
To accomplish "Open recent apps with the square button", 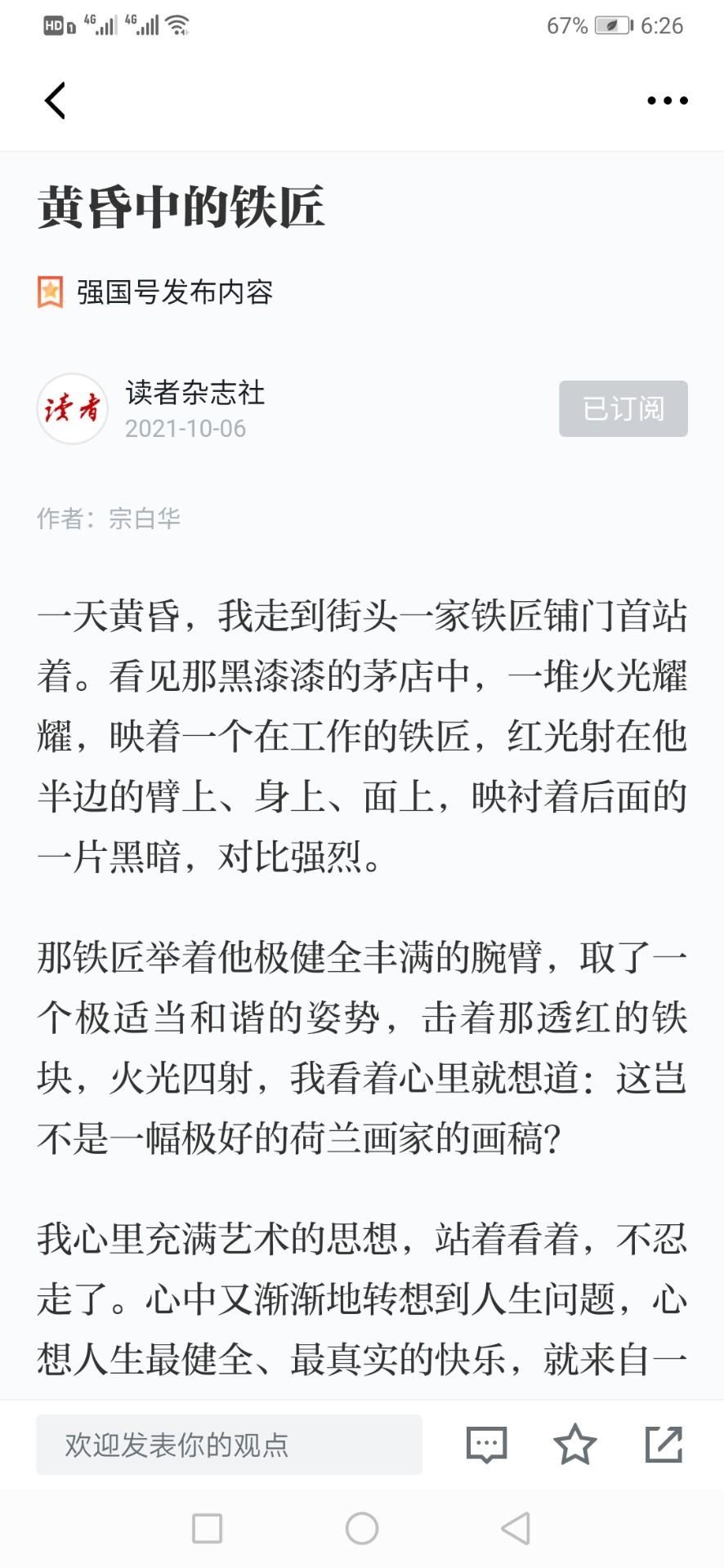I will 207,1528.
